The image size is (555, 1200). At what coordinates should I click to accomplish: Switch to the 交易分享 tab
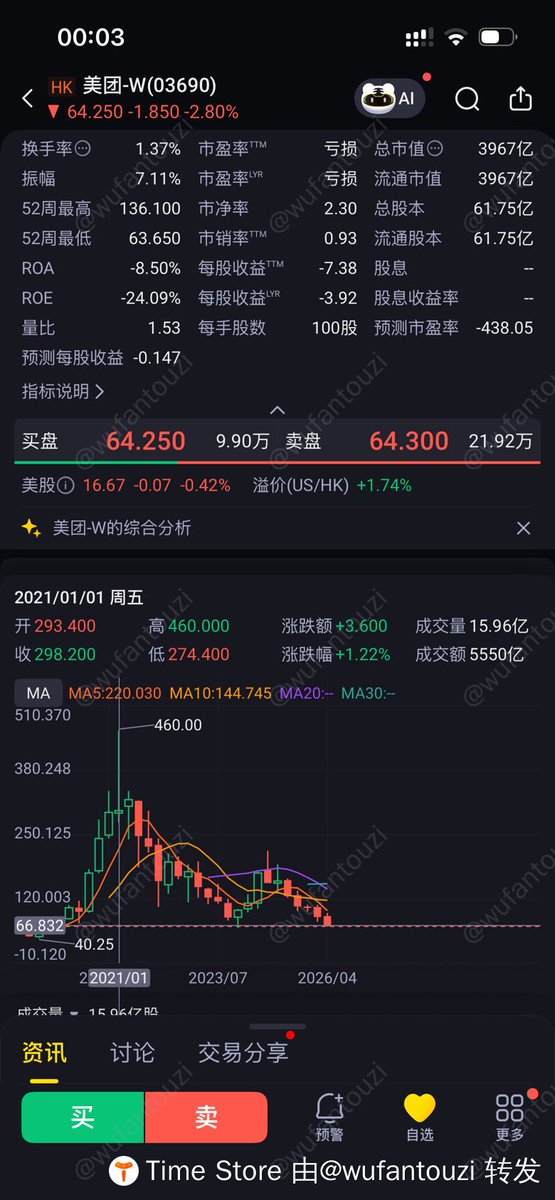coord(243,1052)
